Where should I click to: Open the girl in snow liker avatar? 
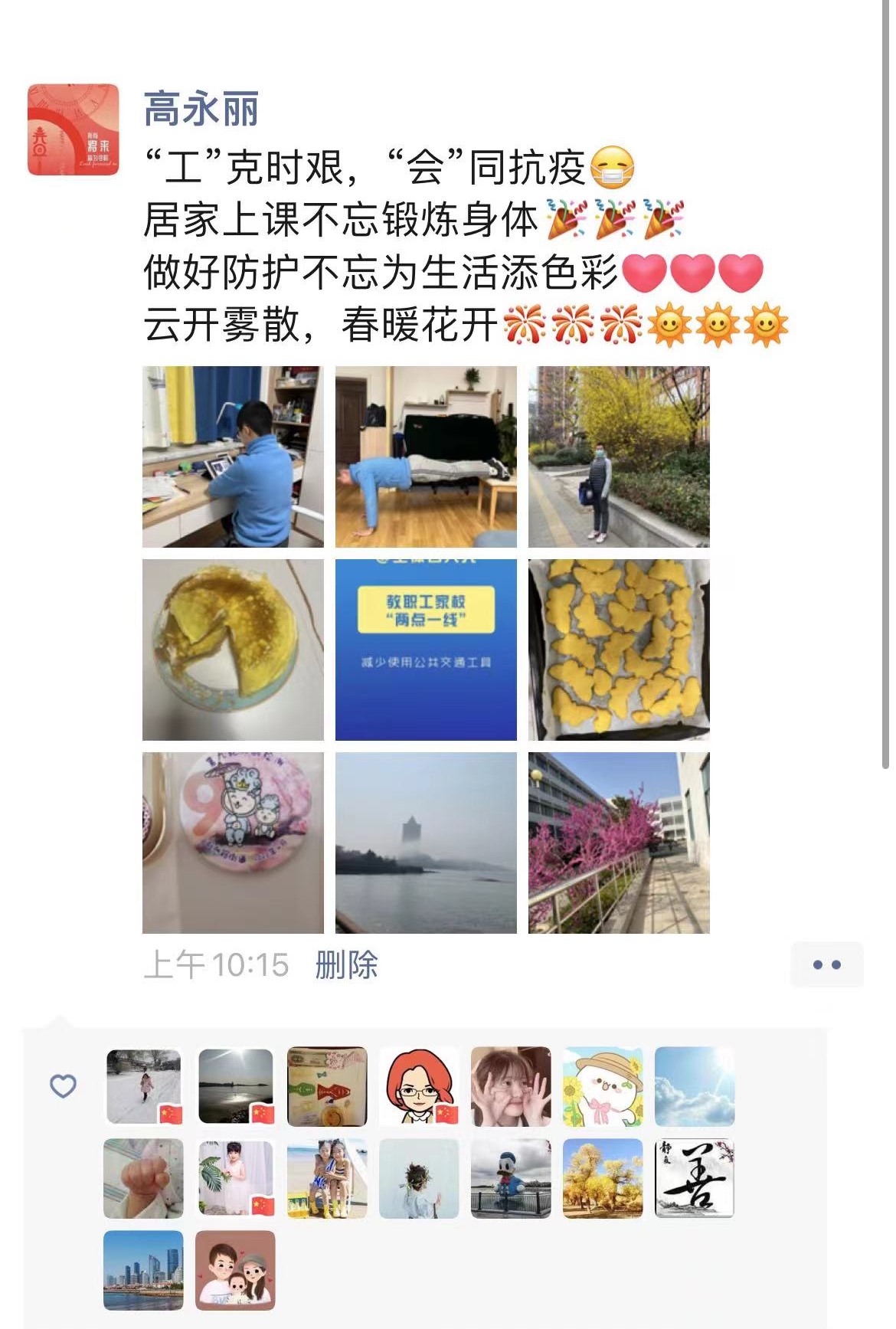[x=143, y=1086]
